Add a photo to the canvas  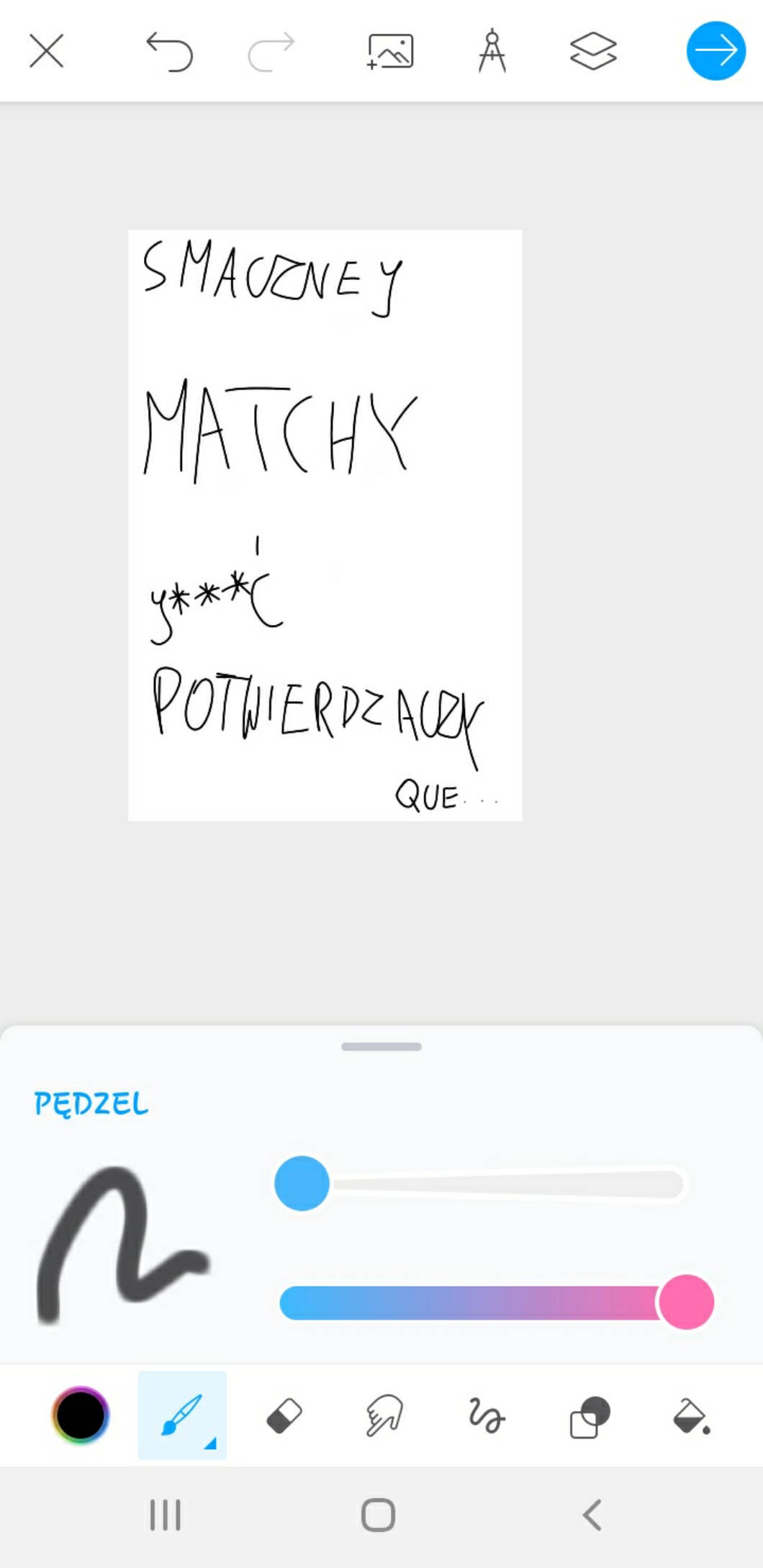390,51
